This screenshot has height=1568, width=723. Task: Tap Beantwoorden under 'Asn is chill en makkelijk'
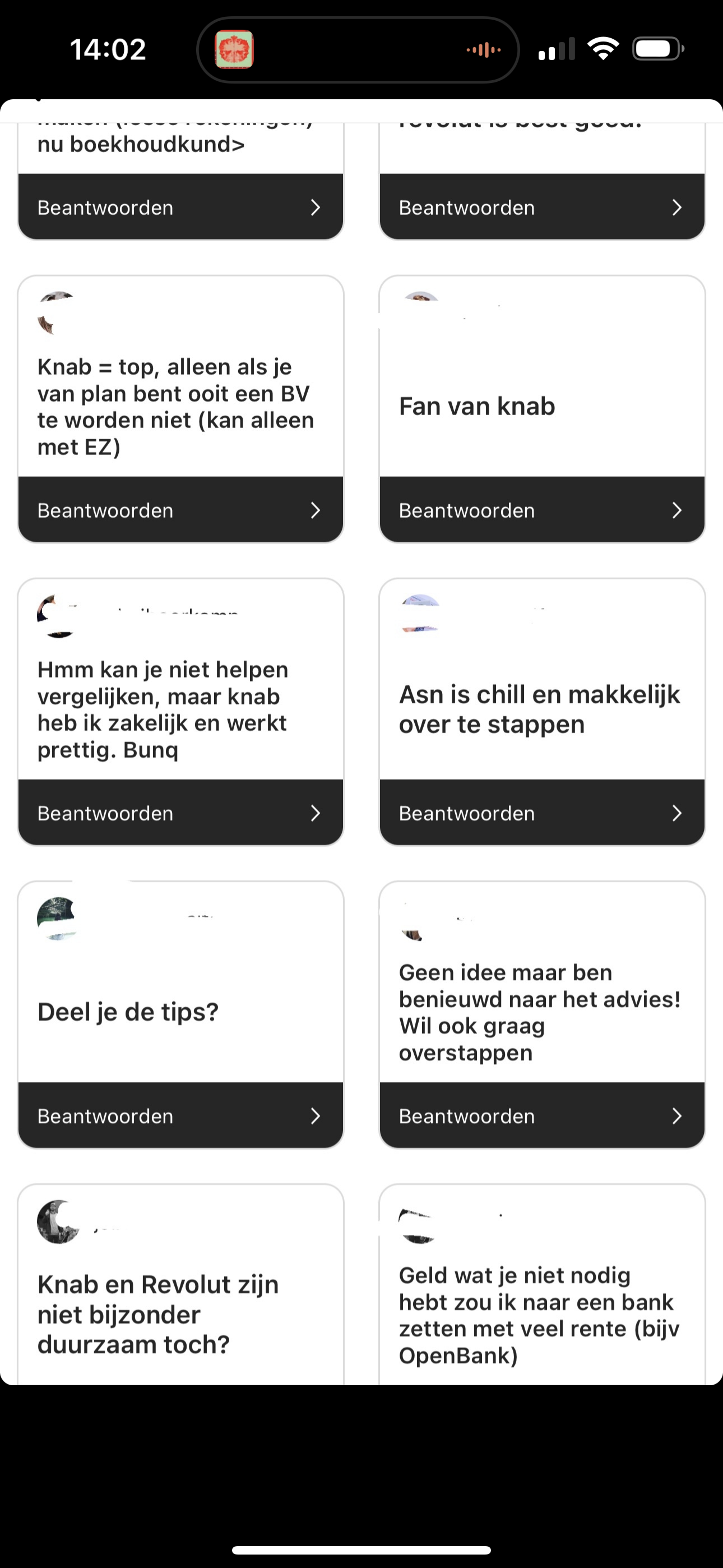tap(541, 813)
